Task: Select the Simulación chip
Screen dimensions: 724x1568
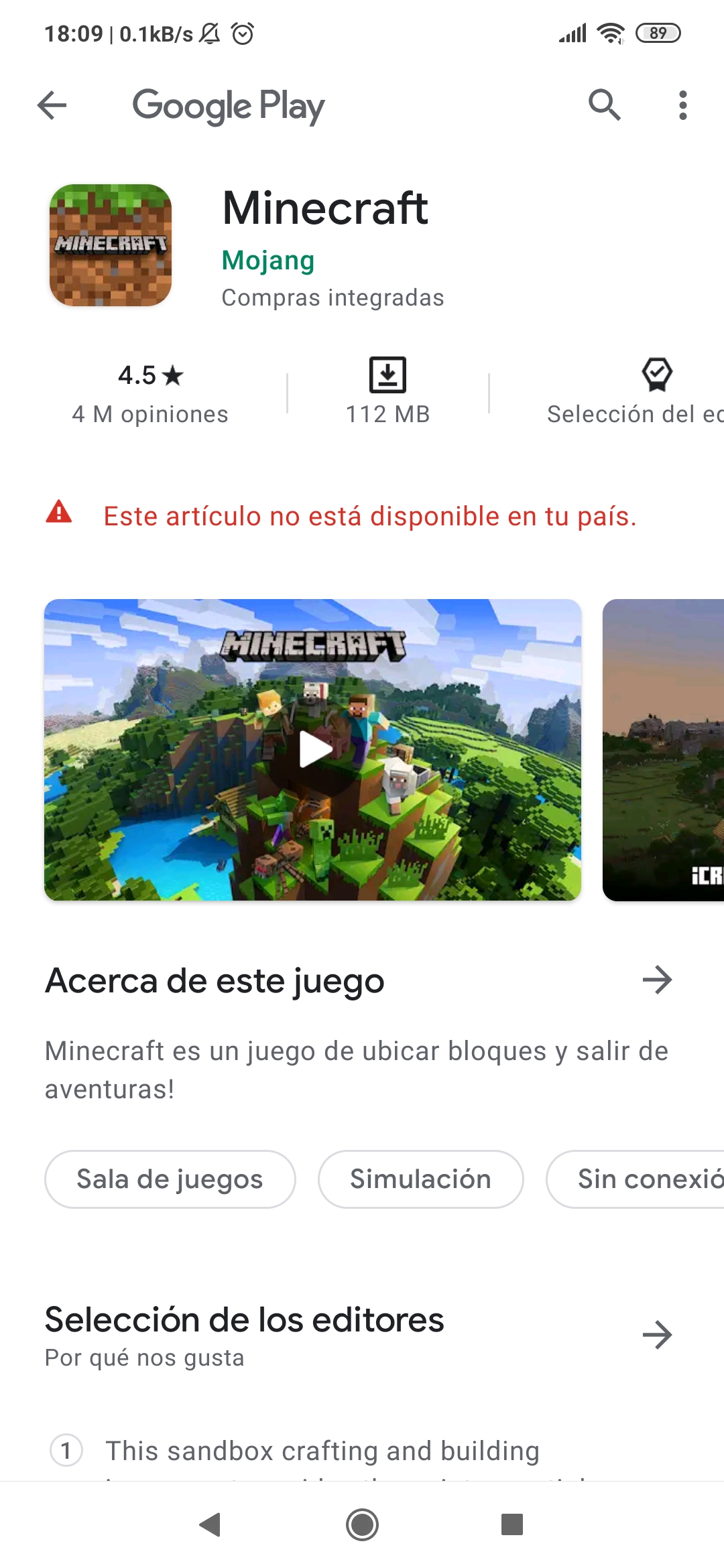Action: click(x=420, y=1179)
